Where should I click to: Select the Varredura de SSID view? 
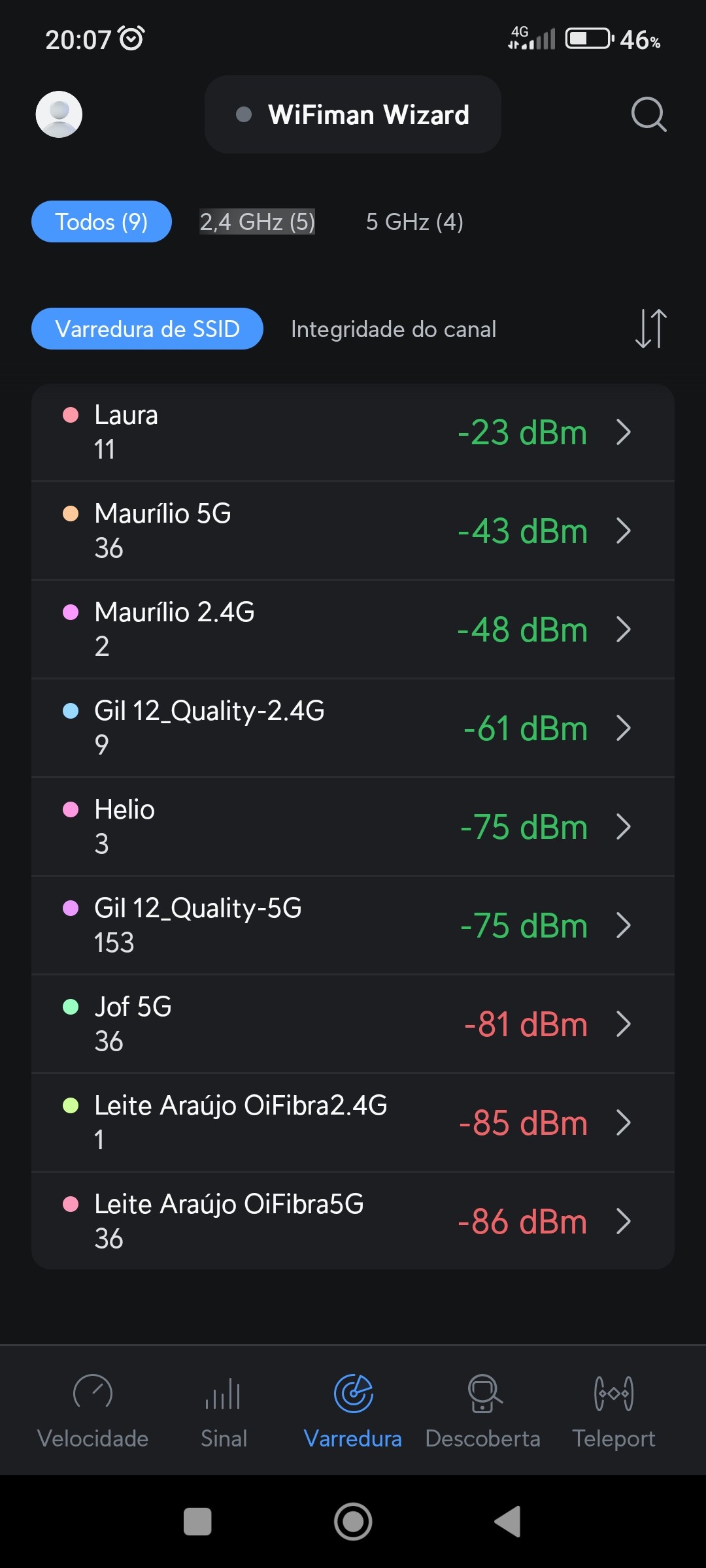click(x=147, y=329)
